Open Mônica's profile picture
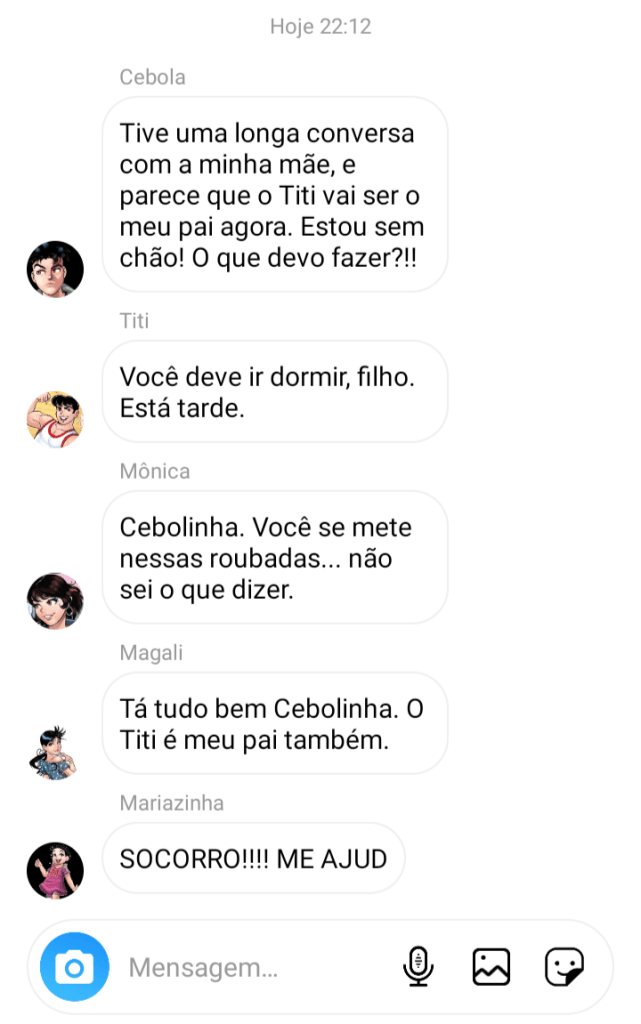This screenshot has height=1024, width=641. 55,601
